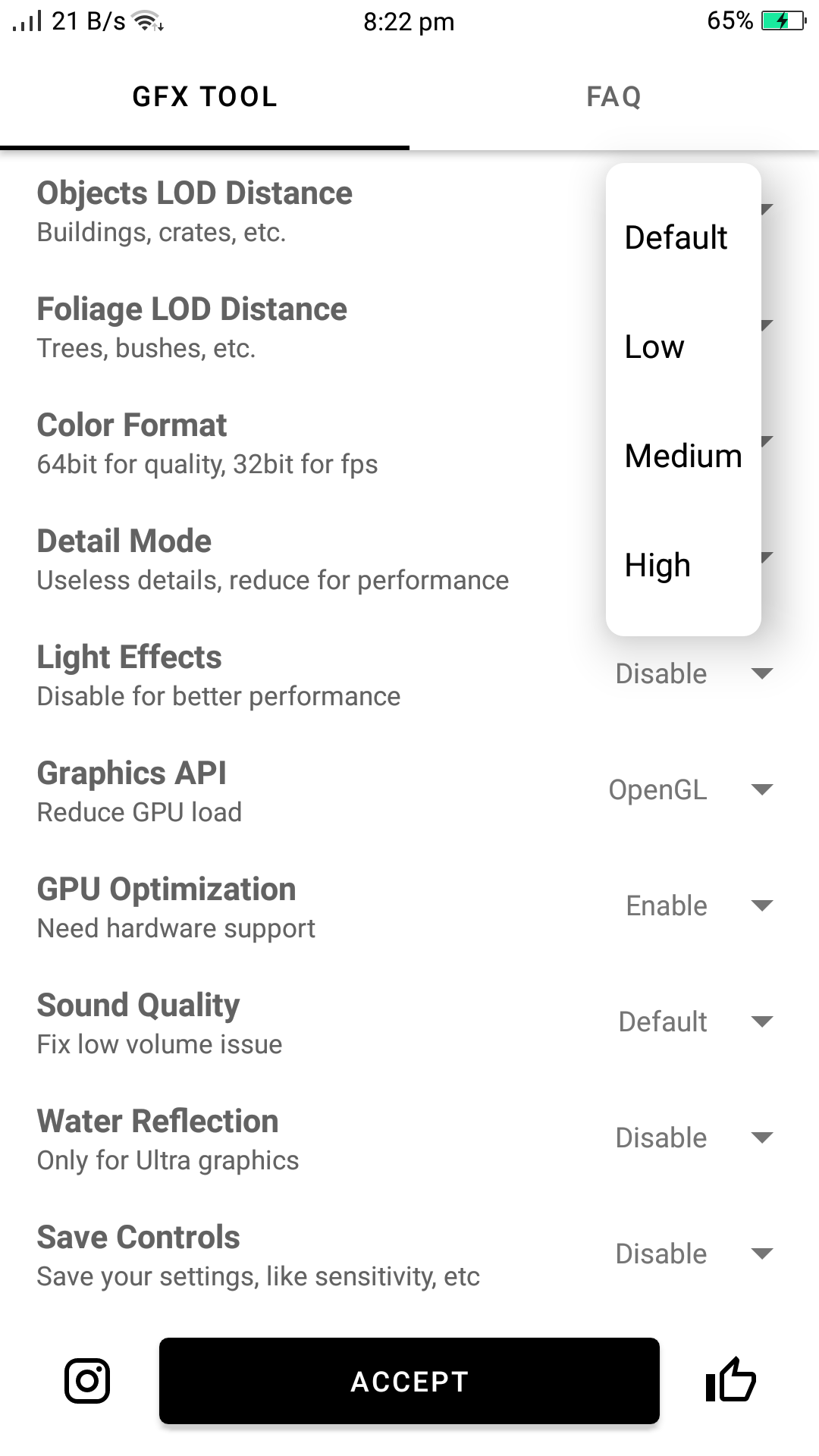The width and height of the screenshot is (819, 1456).
Task: Tap the ACCEPT button
Action: [x=409, y=1381]
